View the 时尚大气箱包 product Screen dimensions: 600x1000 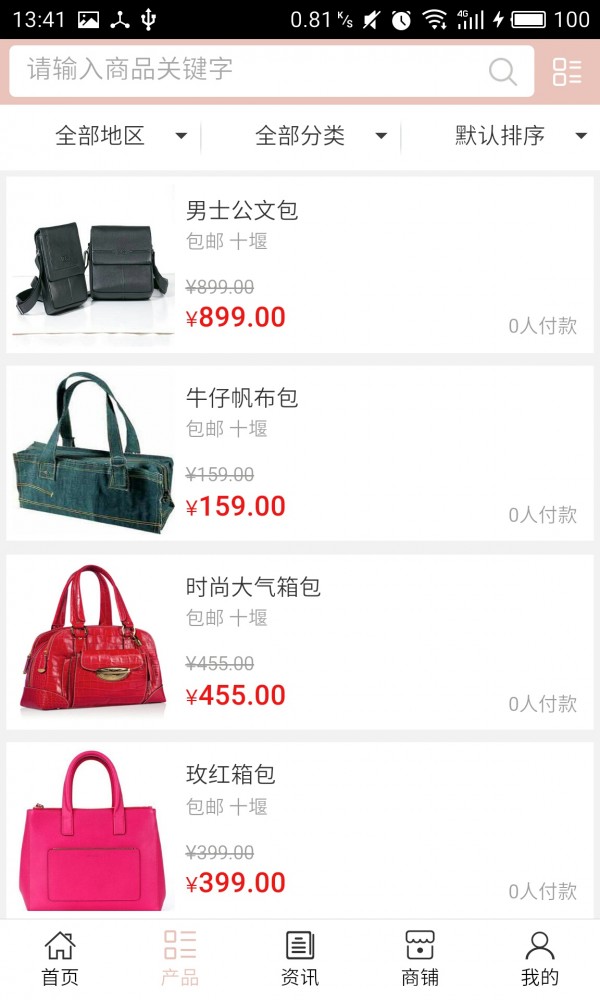[300, 642]
